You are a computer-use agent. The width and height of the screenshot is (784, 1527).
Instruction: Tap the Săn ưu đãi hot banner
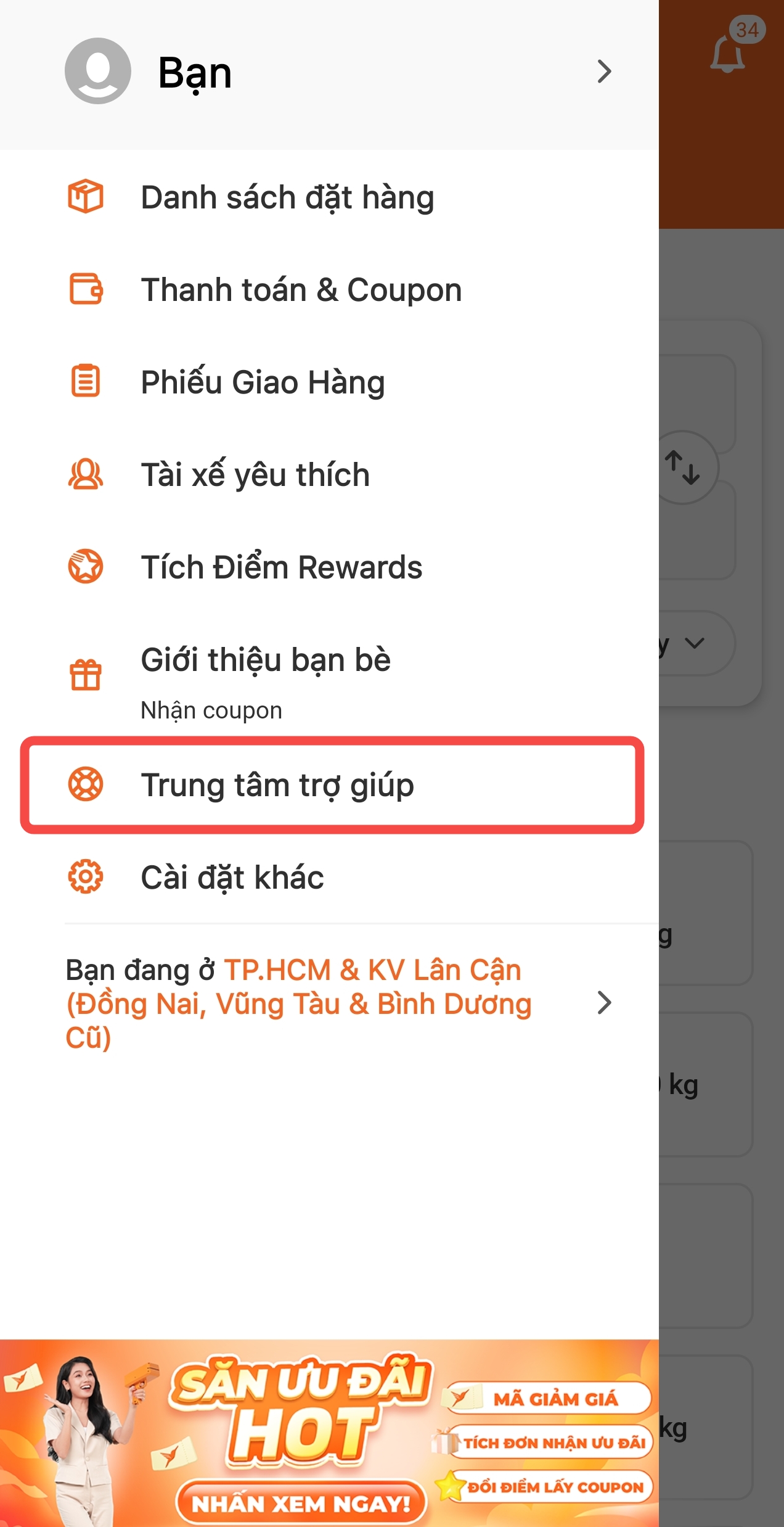click(x=329, y=1433)
